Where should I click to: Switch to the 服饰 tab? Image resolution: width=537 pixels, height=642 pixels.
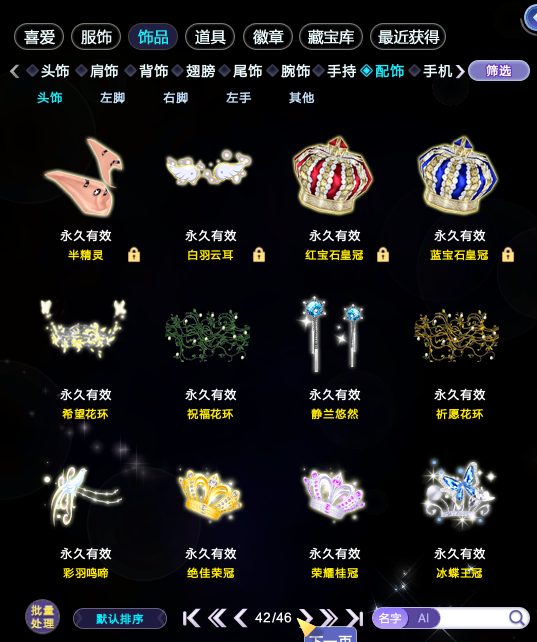click(x=96, y=37)
